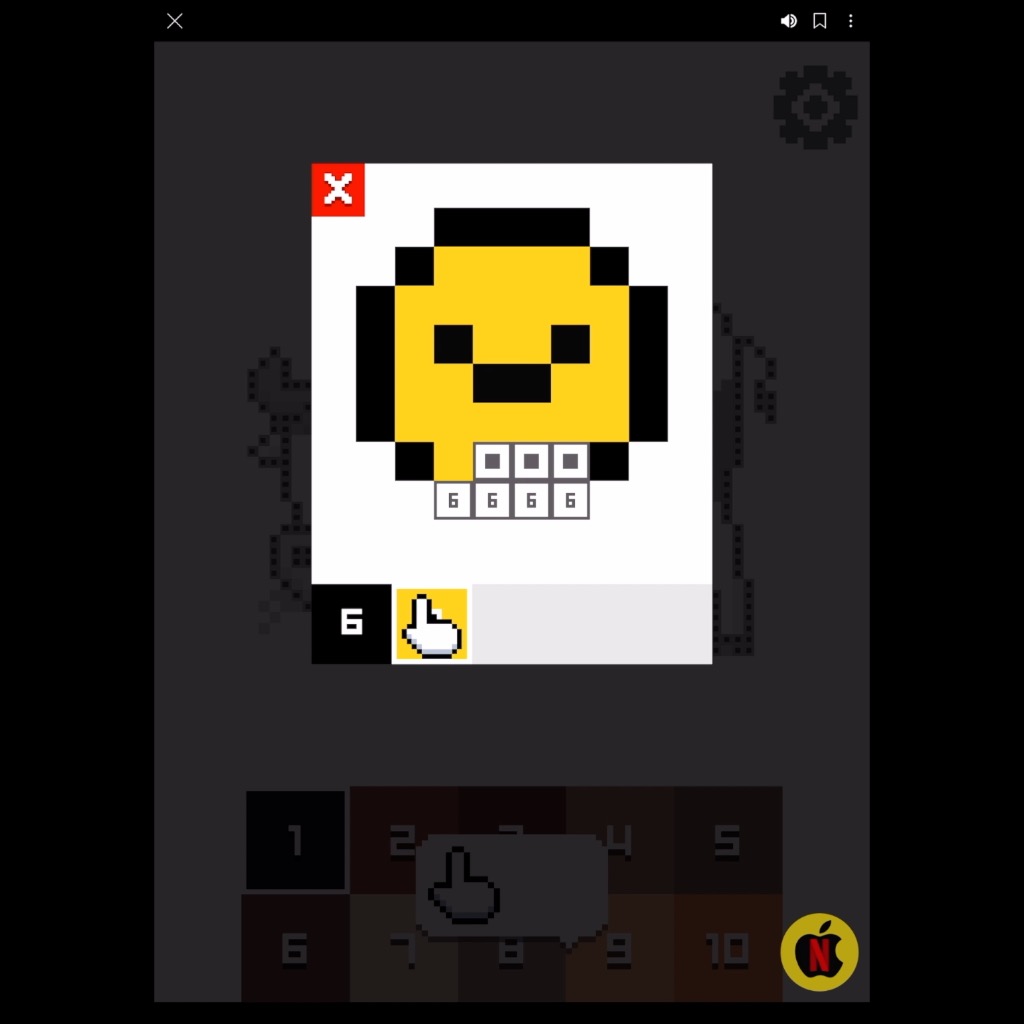Open the three-dot overflow menu
The height and width of the screenshot is (1024, 1024).
point(851,21)
